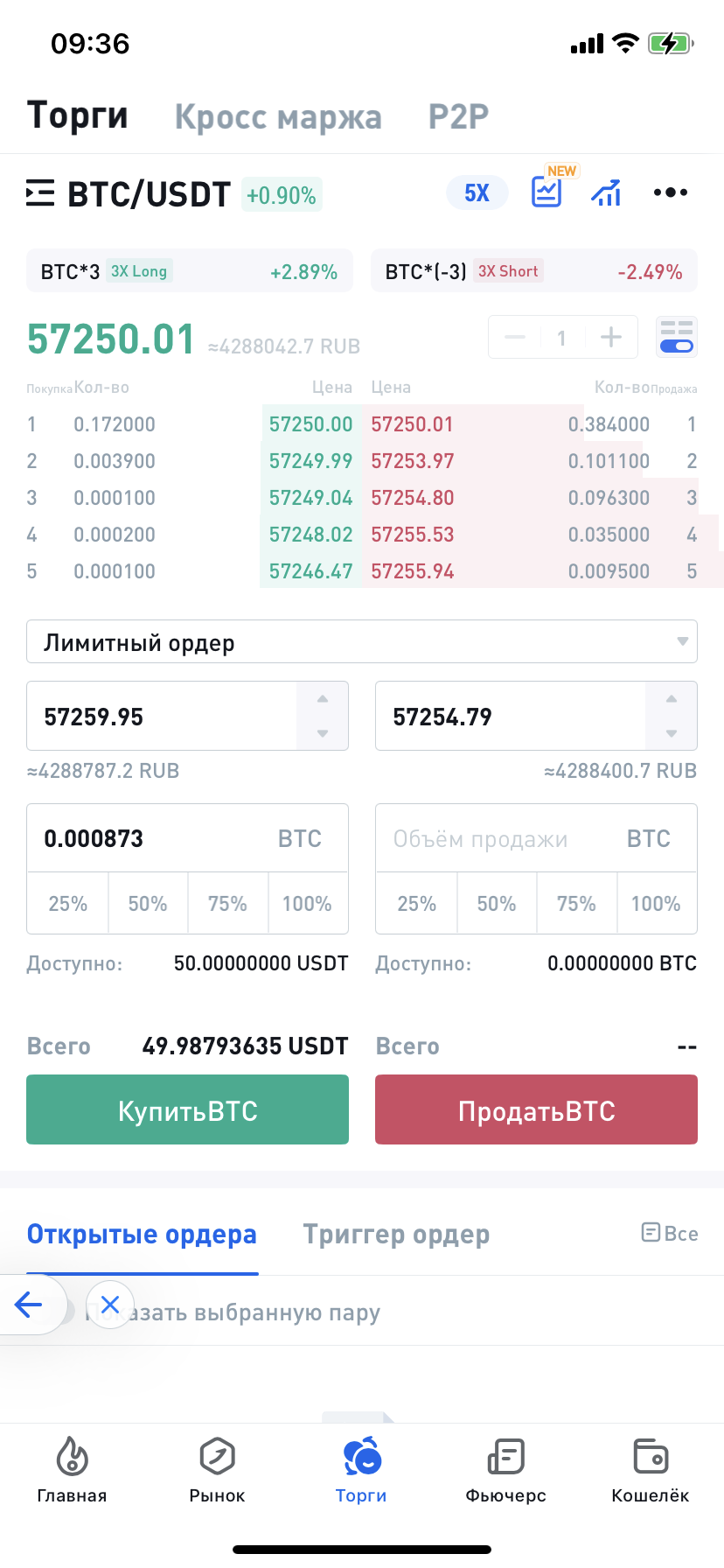724x1568 pixels.
Task: Increase order book depth with plus
Action: tap(611, 337)
